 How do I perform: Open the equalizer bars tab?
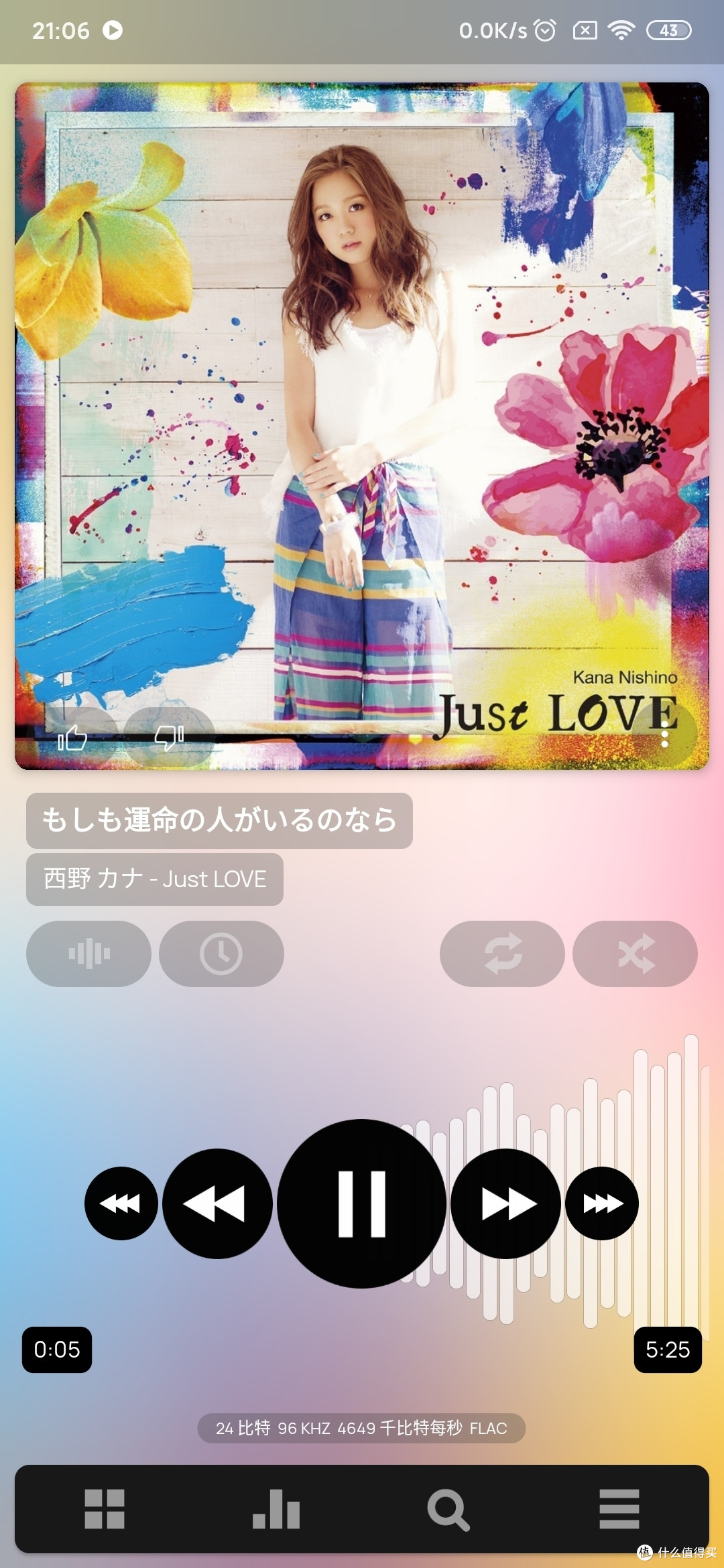(276, 1509)
